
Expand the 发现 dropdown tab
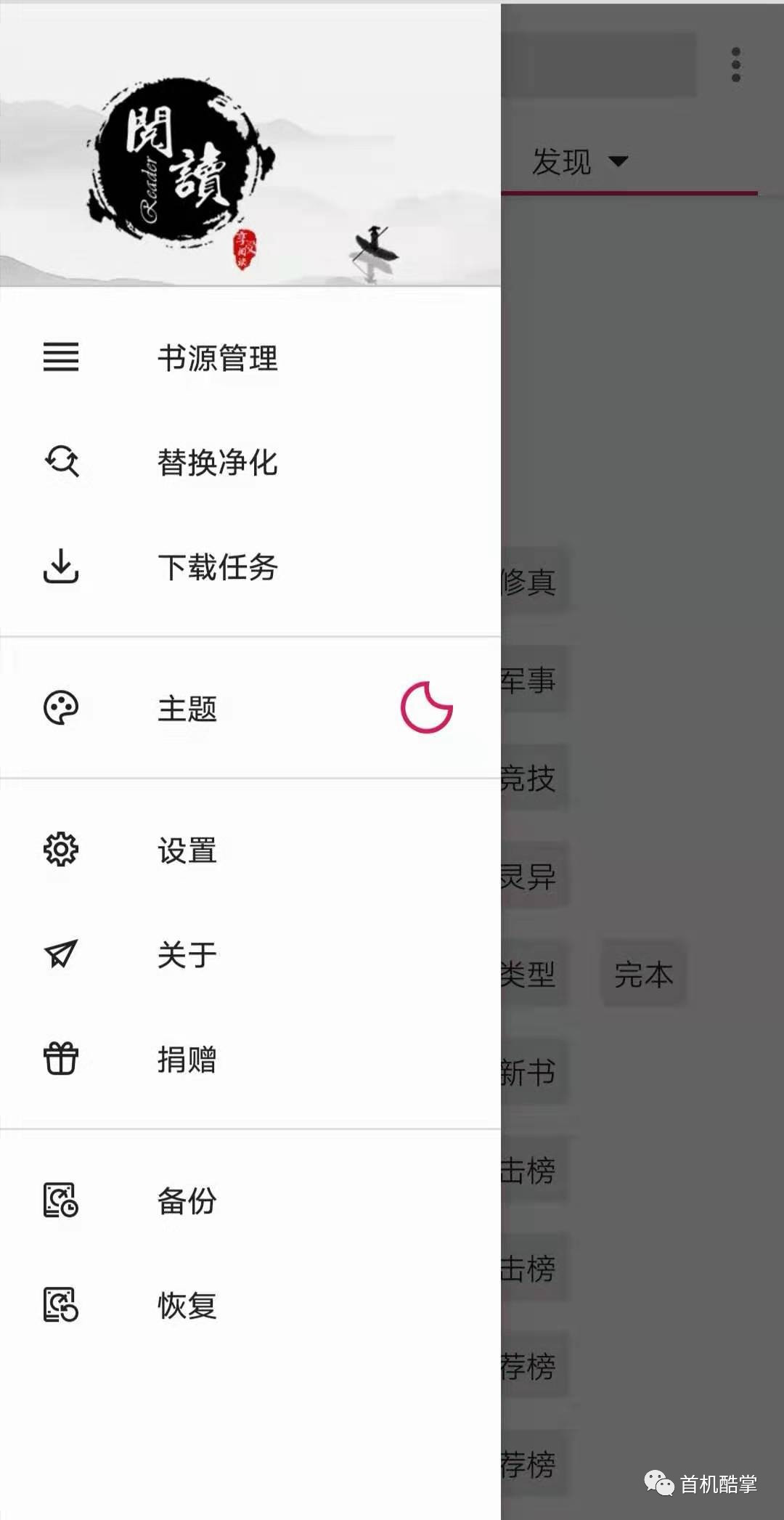[x=579, y=161]
